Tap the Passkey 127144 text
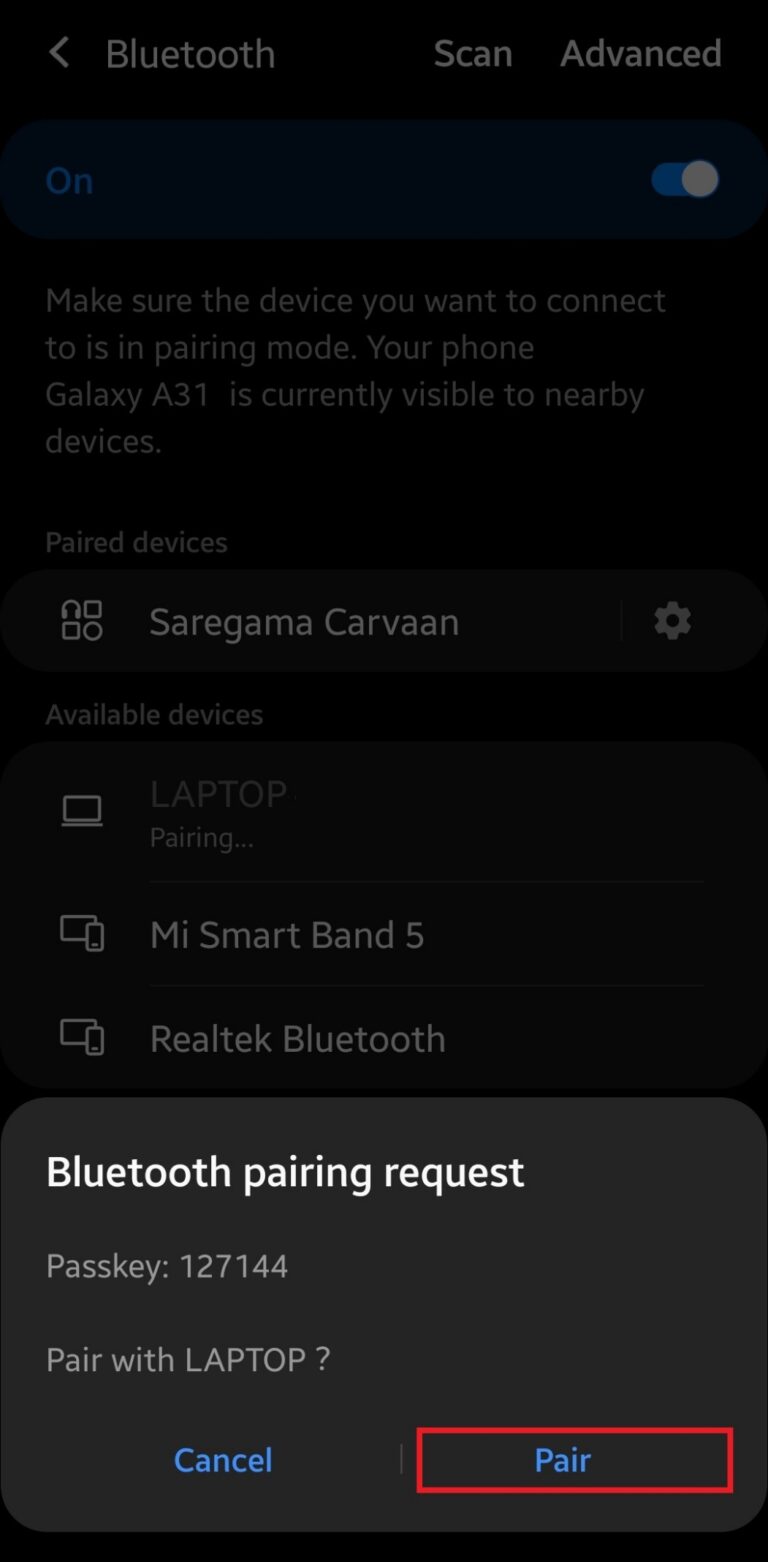The height and width of the screenshot is (1562, 768). pyautogui.click(x=166, y=1265)
